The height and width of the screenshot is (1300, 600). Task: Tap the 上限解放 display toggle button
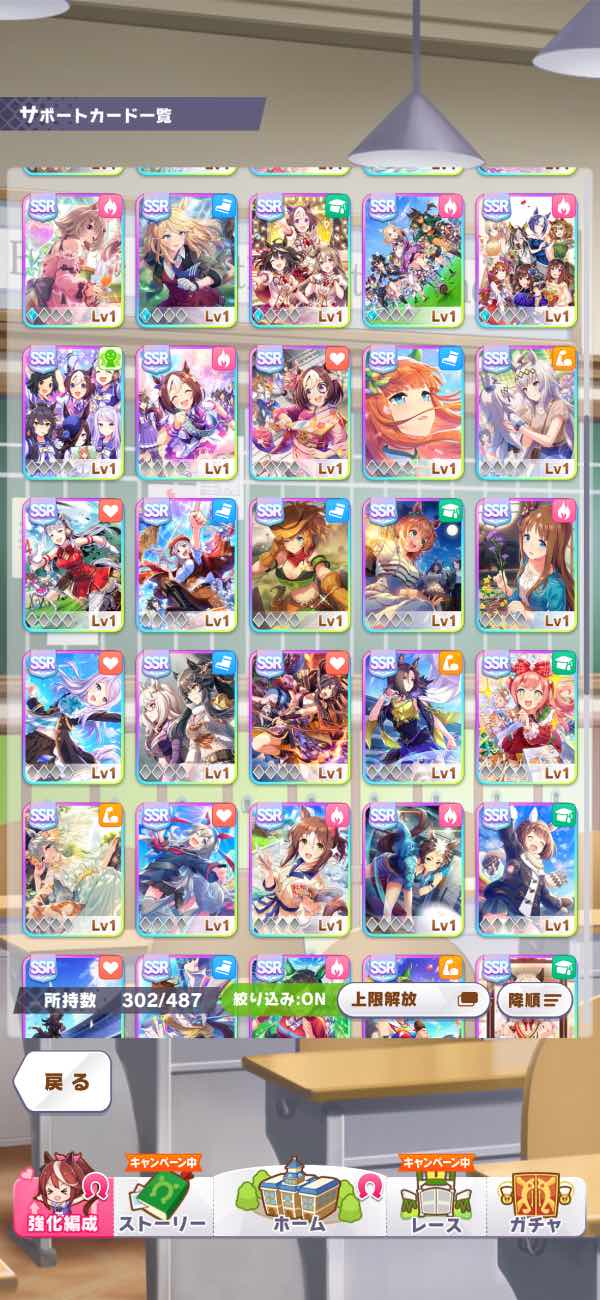(x=413, y=999)
